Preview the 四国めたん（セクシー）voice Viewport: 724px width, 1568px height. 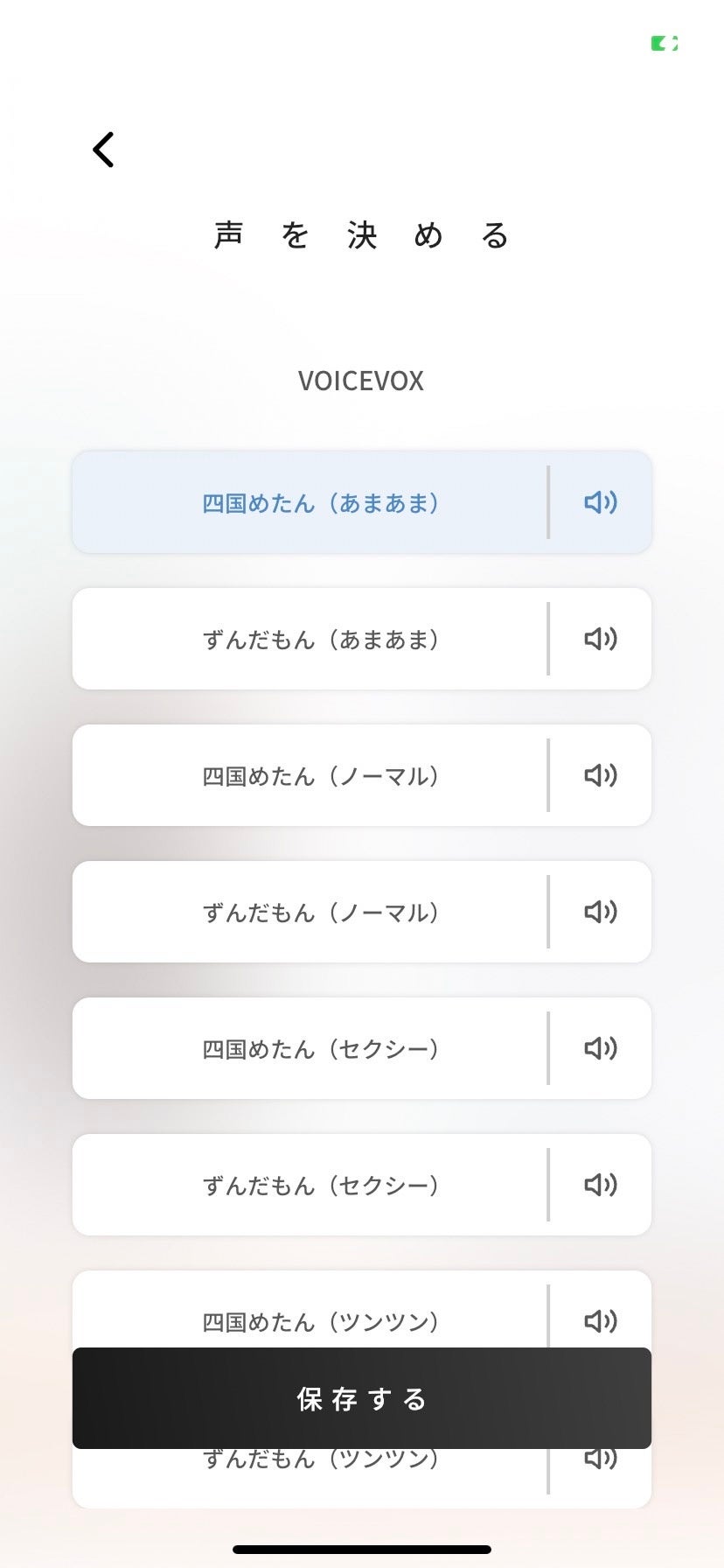[601, 1048]
